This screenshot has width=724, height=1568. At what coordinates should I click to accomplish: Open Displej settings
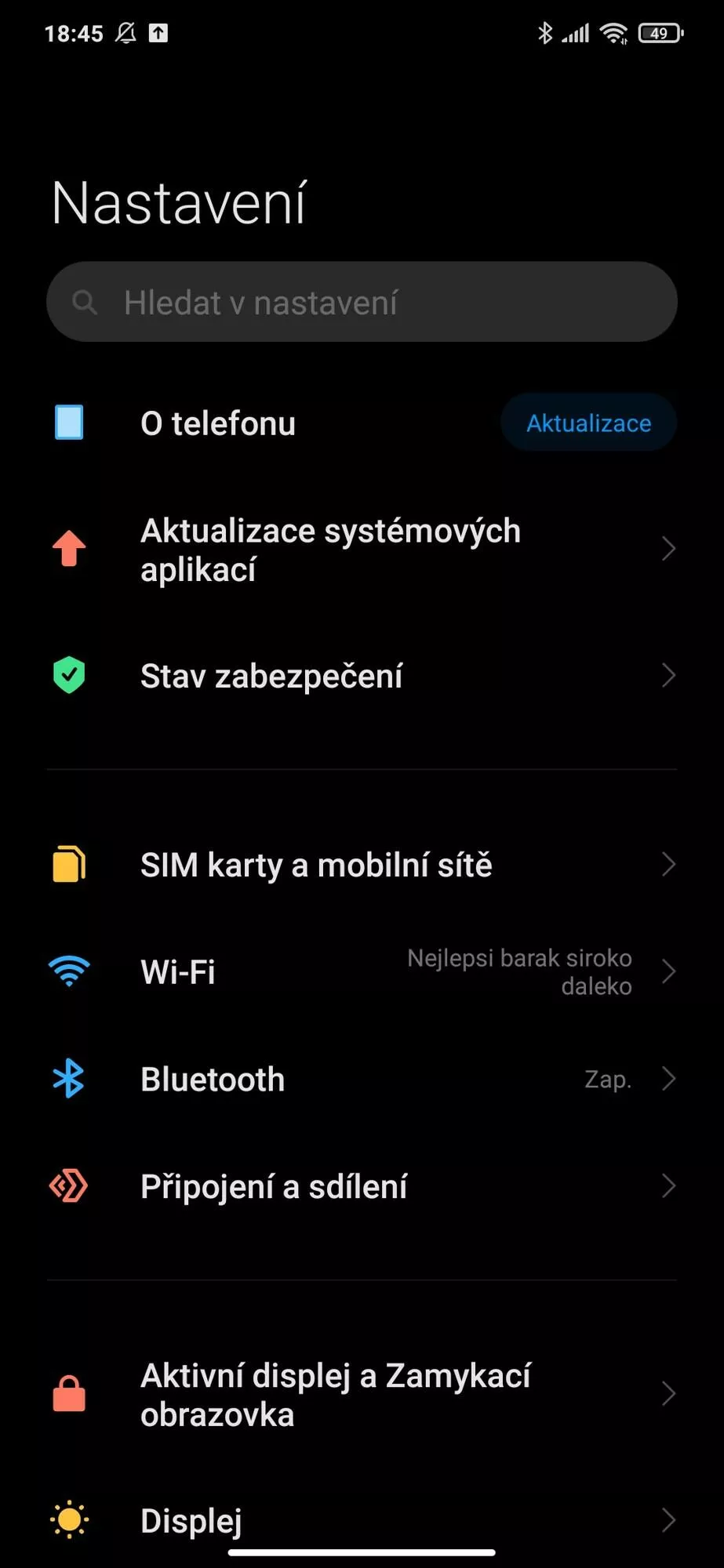[362, 1520]
